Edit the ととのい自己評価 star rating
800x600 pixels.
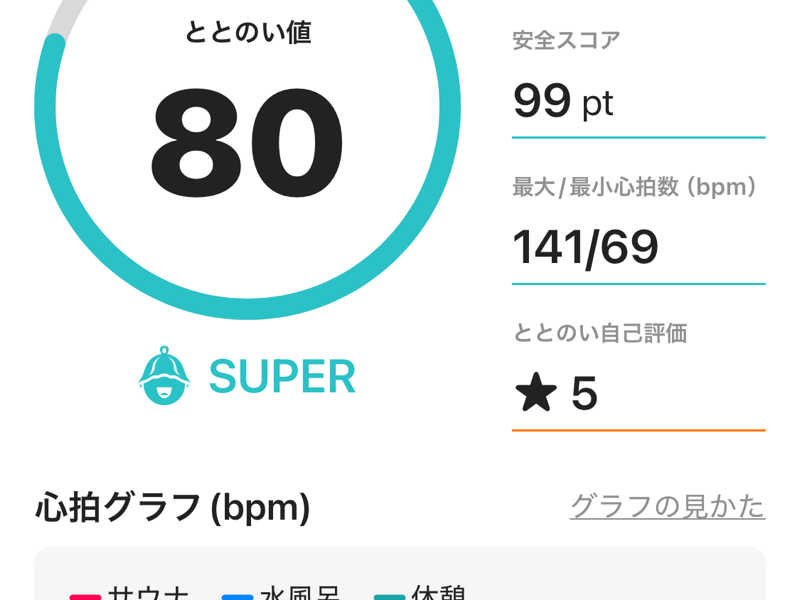[x=638, y=395]
